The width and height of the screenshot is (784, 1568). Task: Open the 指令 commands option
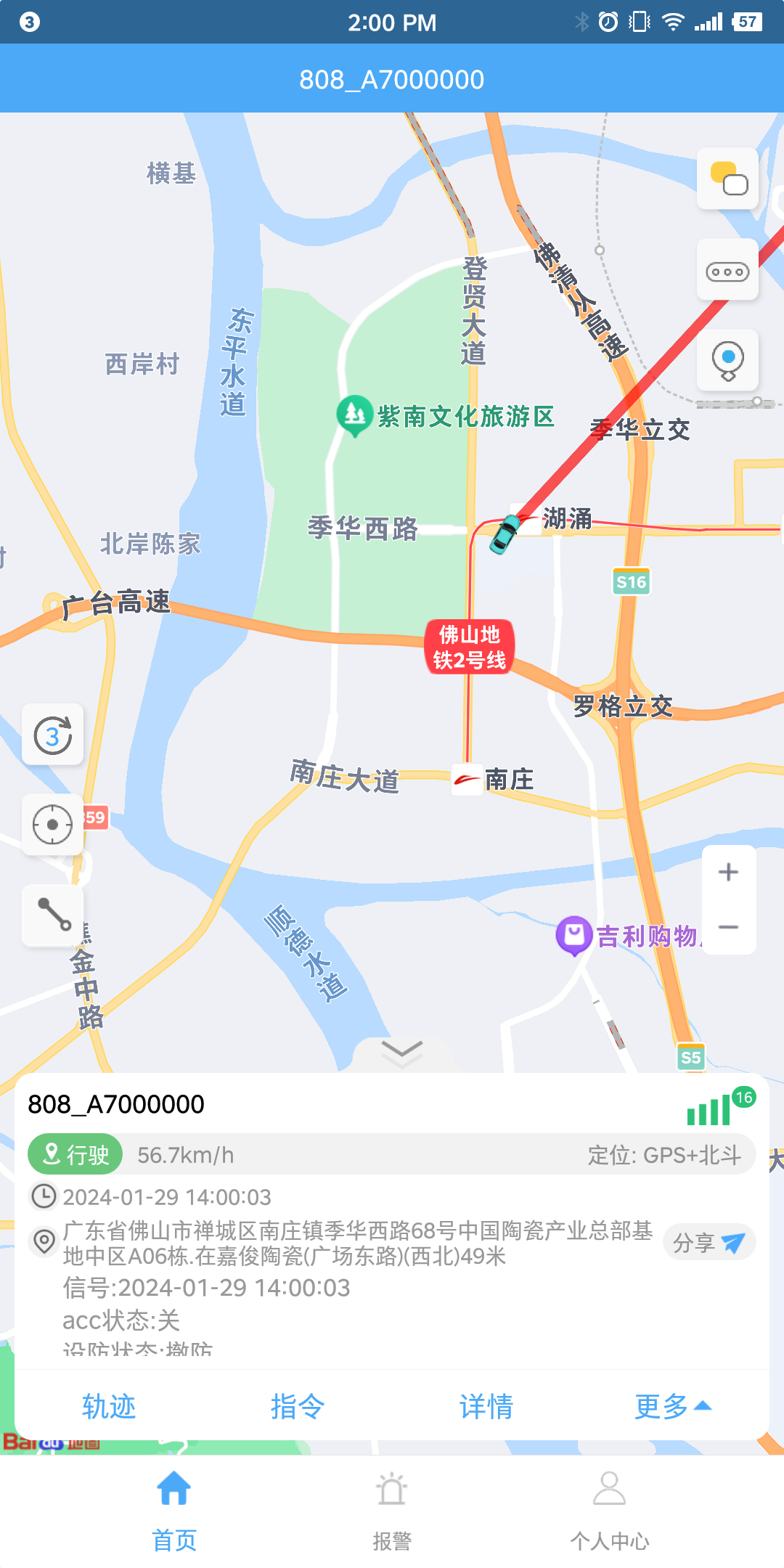[298, 1406]
